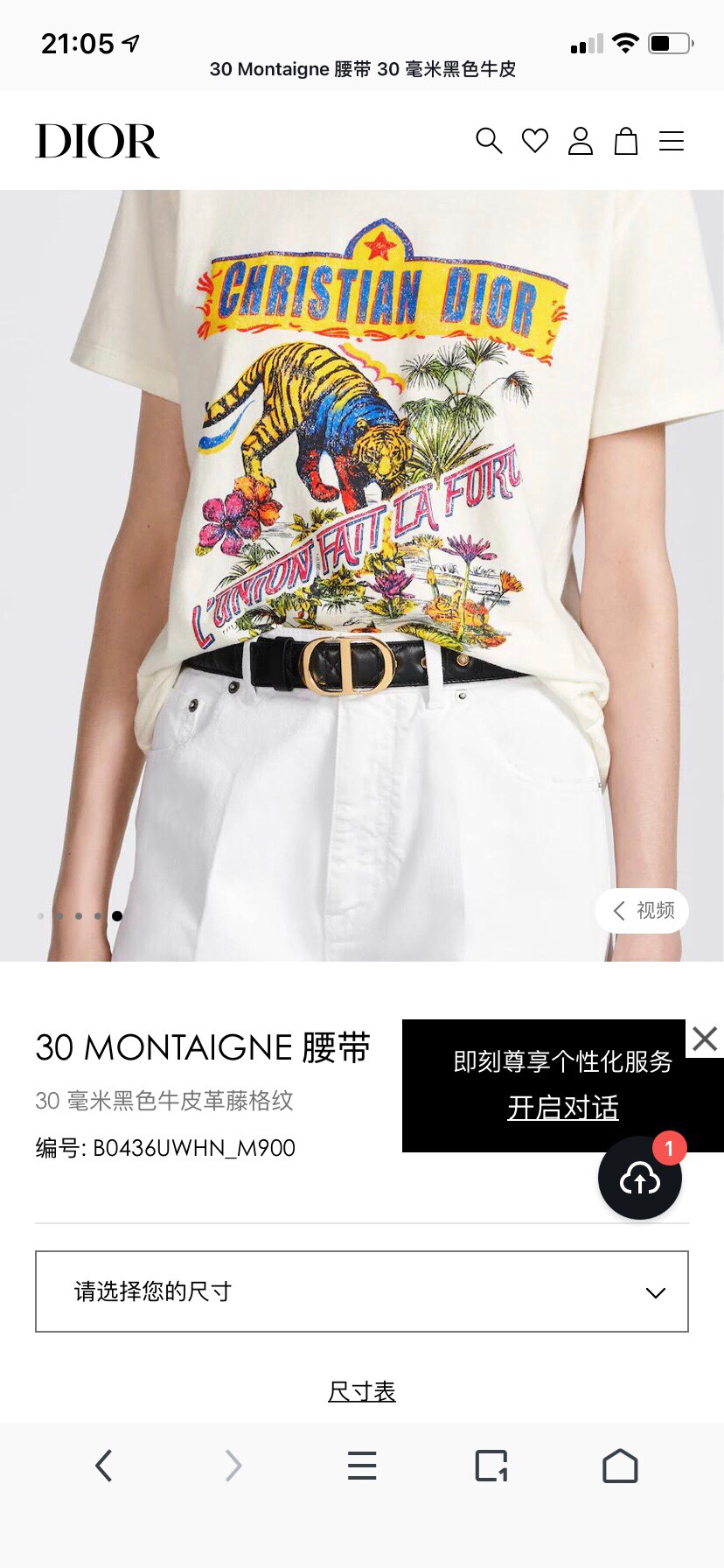The width and height of the screenshot is (724, 1568).
Task: Tap the belt product image
Action: (362, 576)
